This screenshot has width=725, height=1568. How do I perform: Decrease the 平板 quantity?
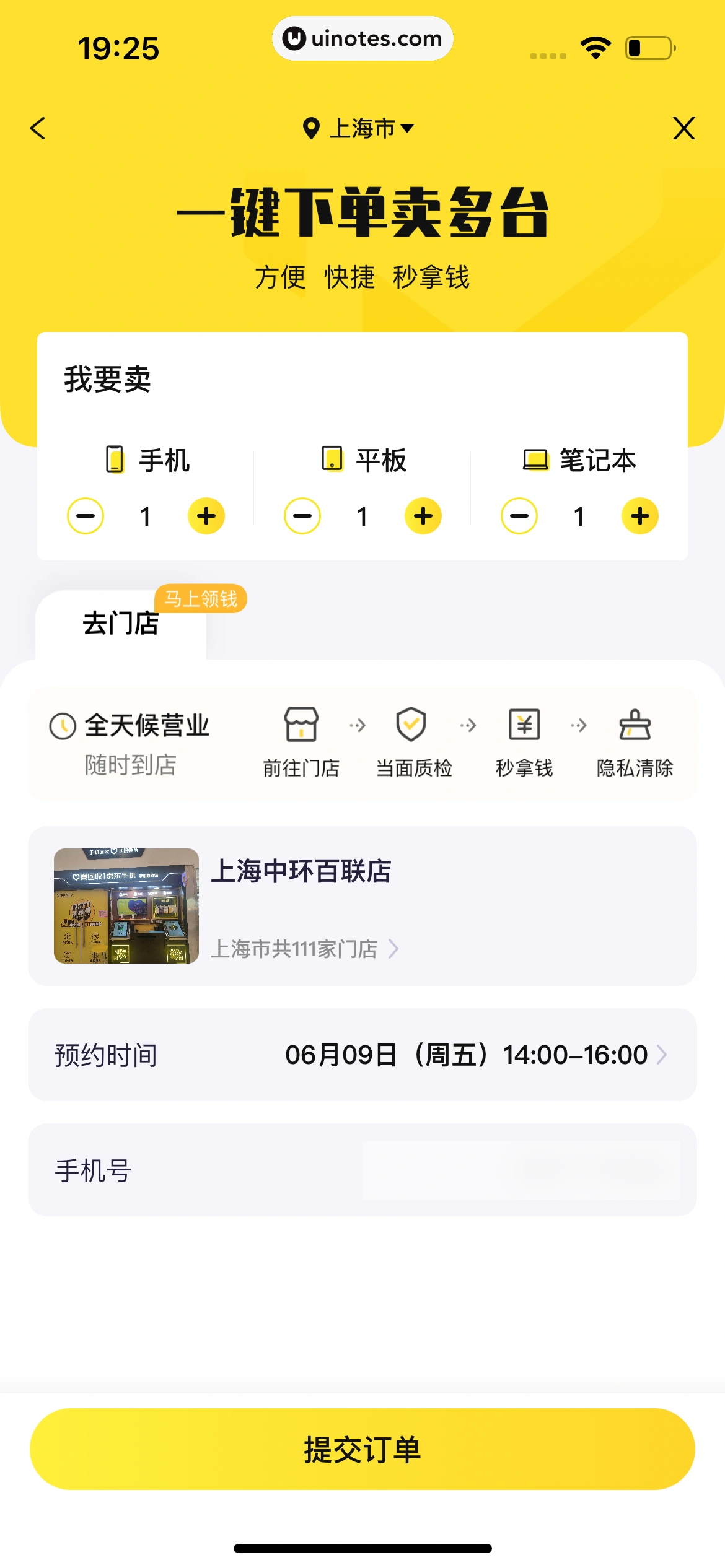[302, 516]
